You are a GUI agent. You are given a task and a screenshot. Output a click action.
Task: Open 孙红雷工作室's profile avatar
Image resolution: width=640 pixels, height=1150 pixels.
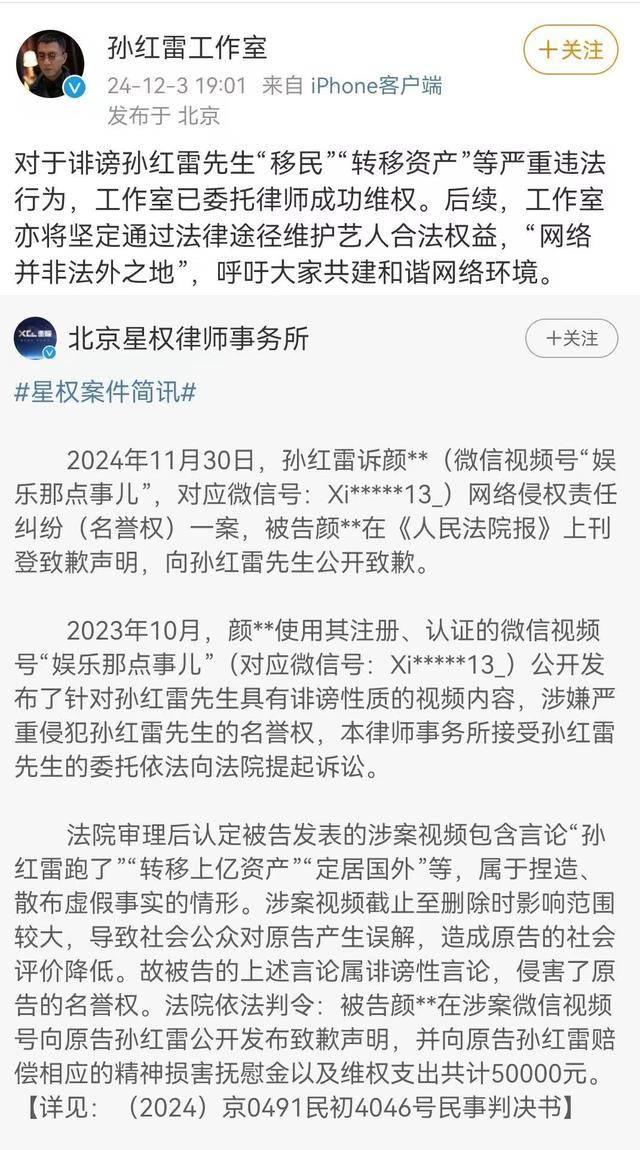point(50,63)
